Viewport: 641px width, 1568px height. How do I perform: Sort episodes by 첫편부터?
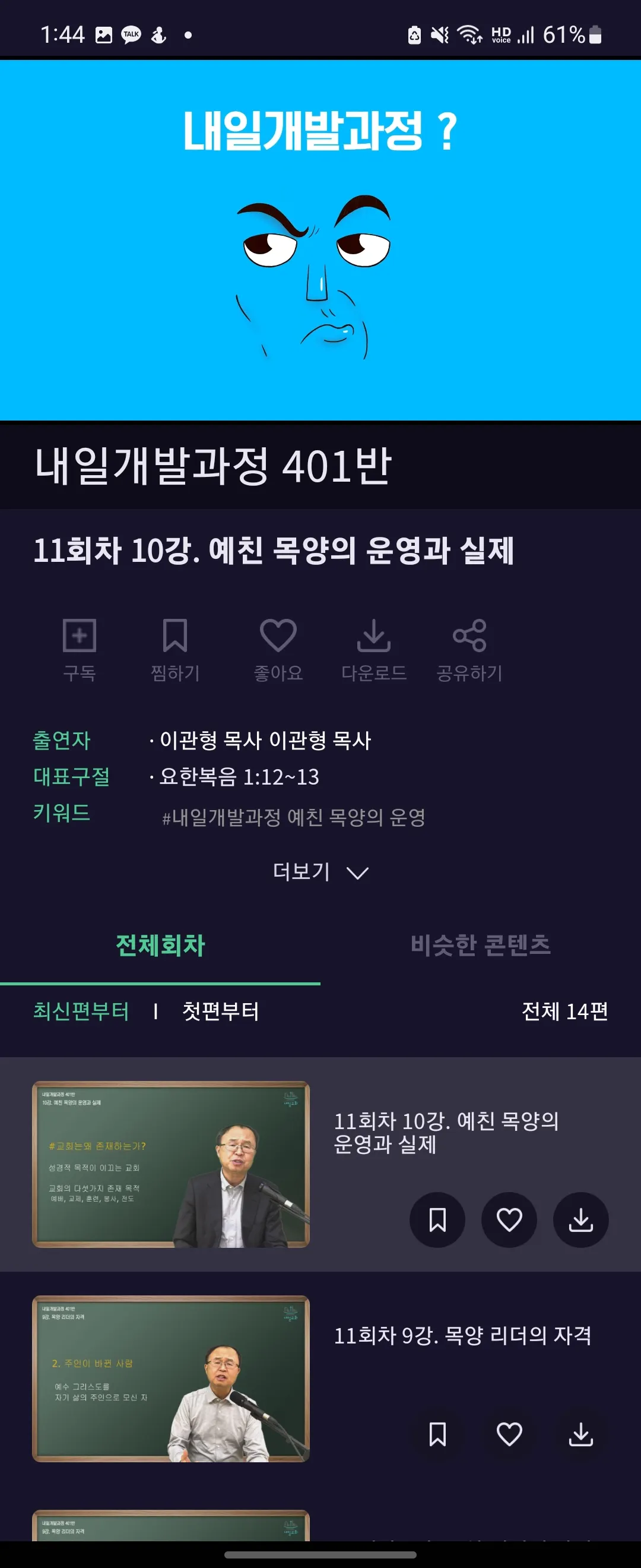click(x=221, y=1011)
